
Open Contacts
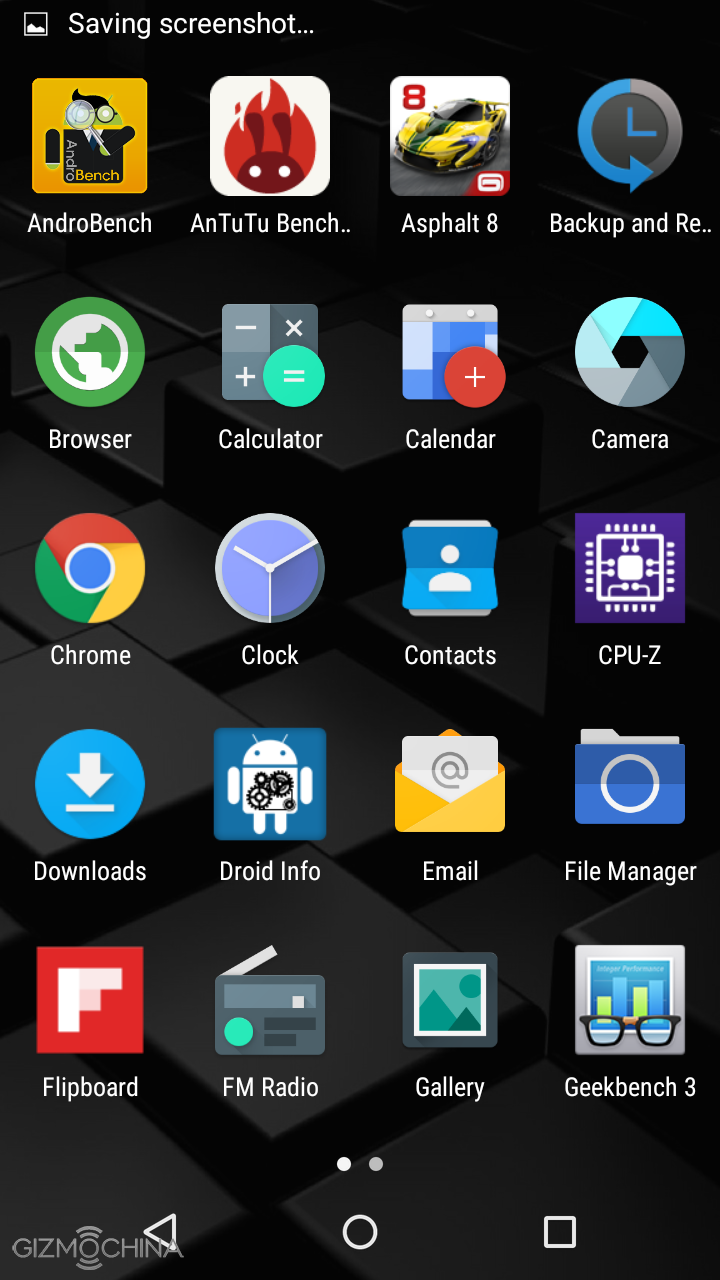[450, 568]
